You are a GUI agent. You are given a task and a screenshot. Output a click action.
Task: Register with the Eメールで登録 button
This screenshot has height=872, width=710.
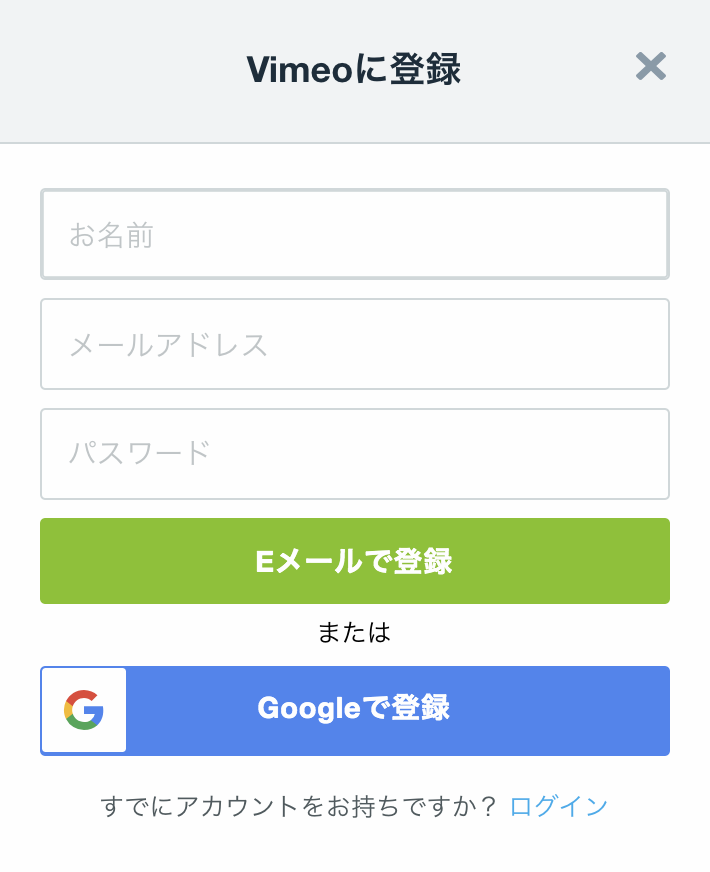354,561
